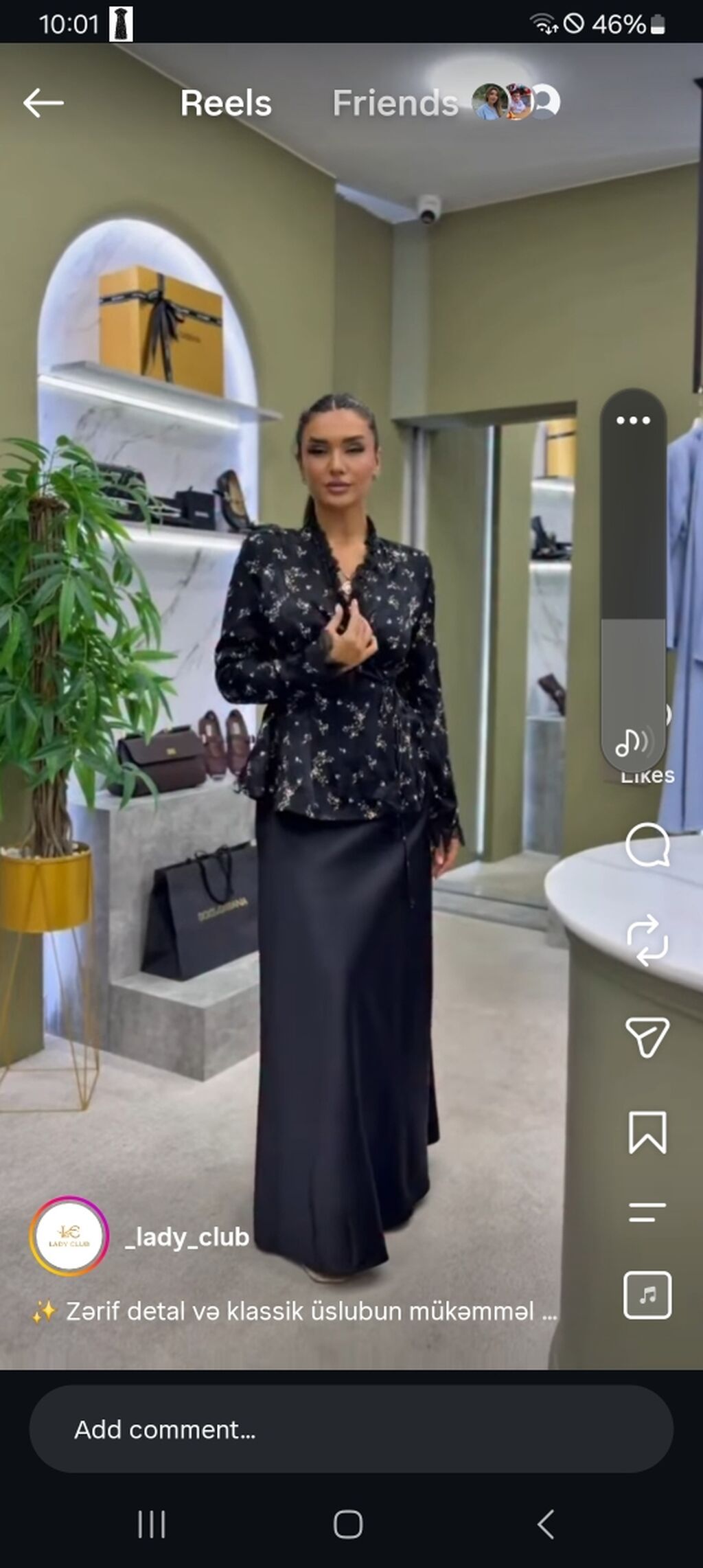The image size is (703, 1568).
Task: Open the _lady_club profile picture
Action: coord(69,1236)
